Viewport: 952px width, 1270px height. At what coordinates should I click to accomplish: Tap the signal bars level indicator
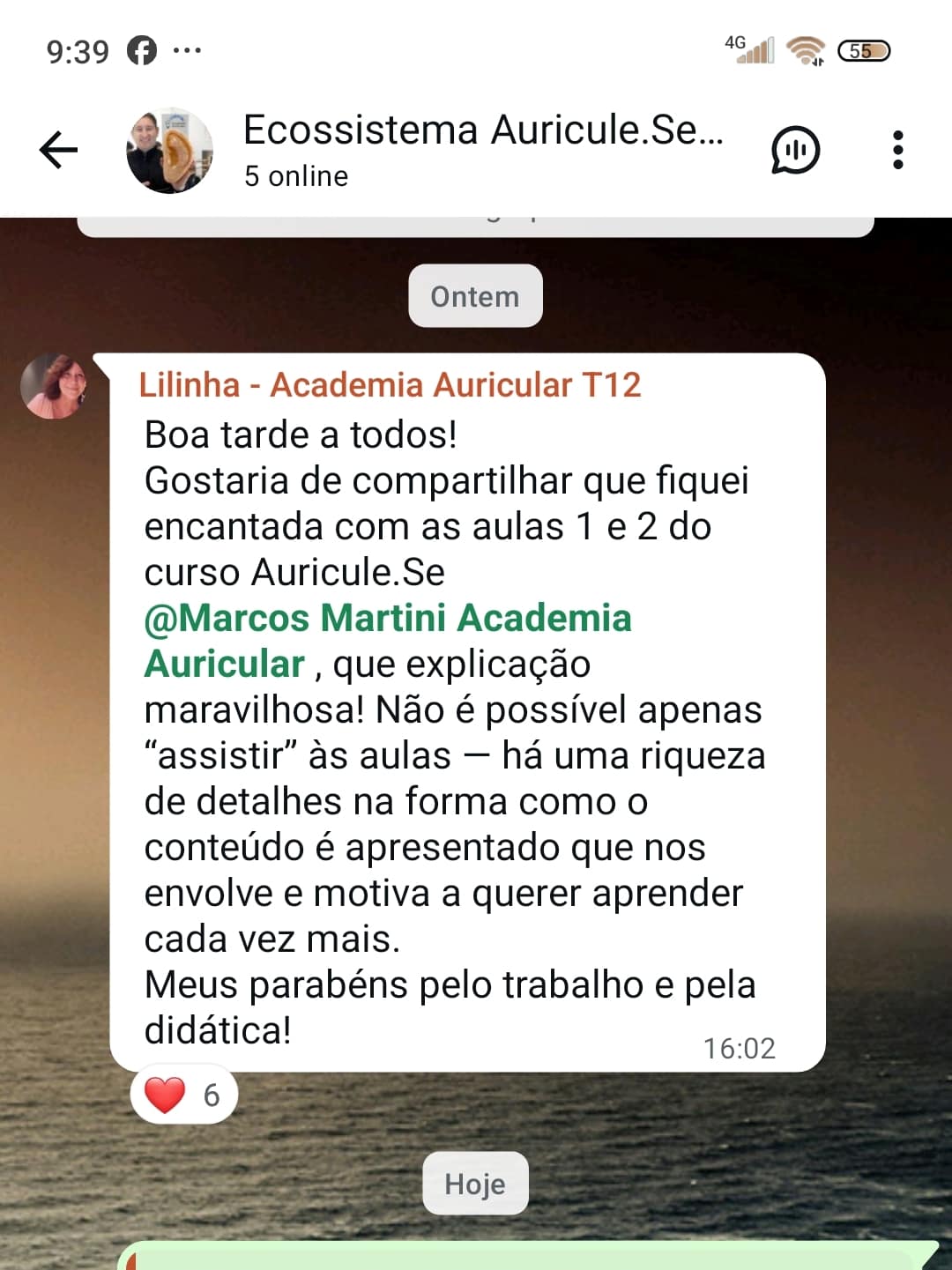click(758, 53)
